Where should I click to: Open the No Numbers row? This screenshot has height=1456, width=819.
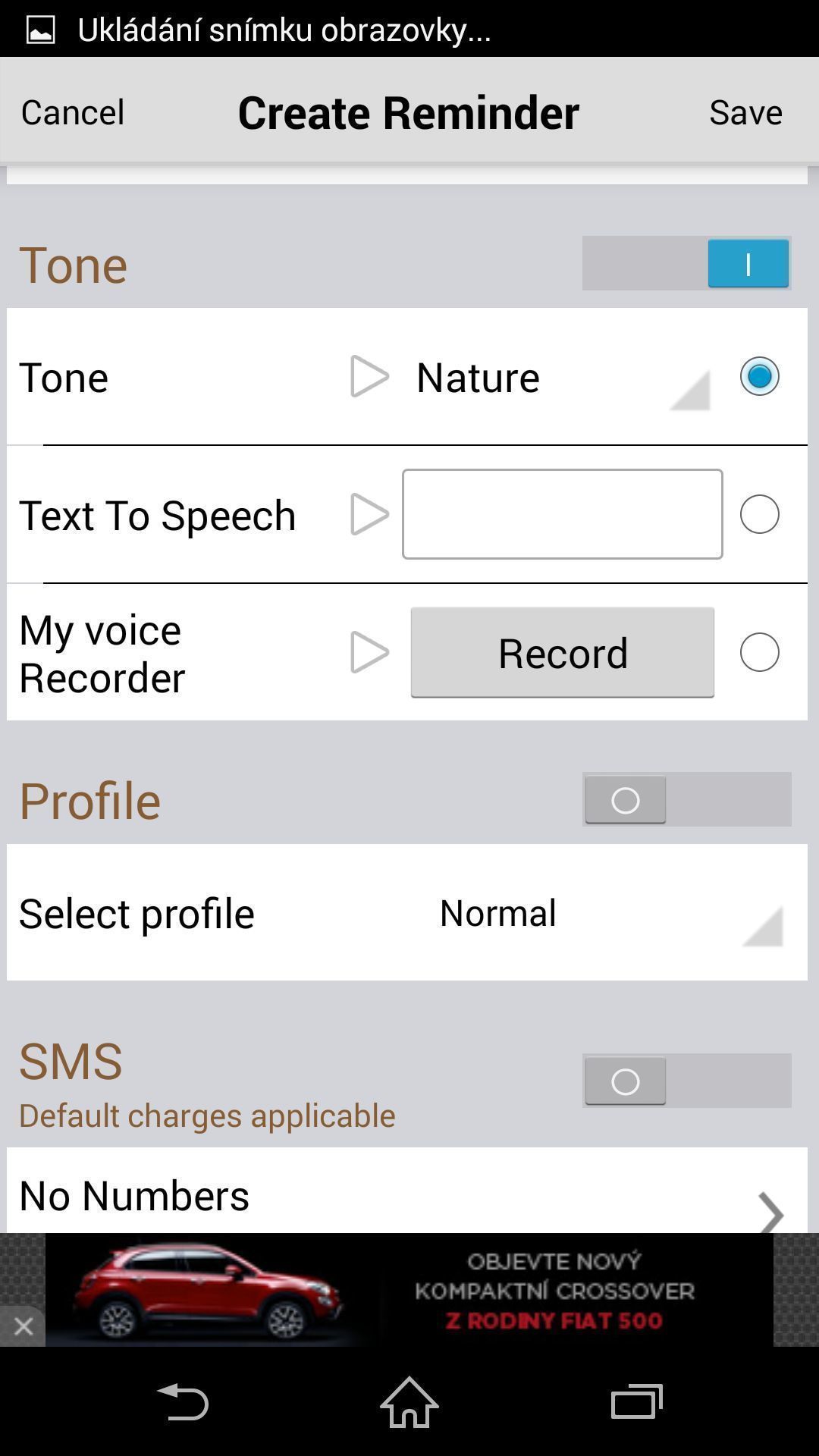tap(406, 1197)
